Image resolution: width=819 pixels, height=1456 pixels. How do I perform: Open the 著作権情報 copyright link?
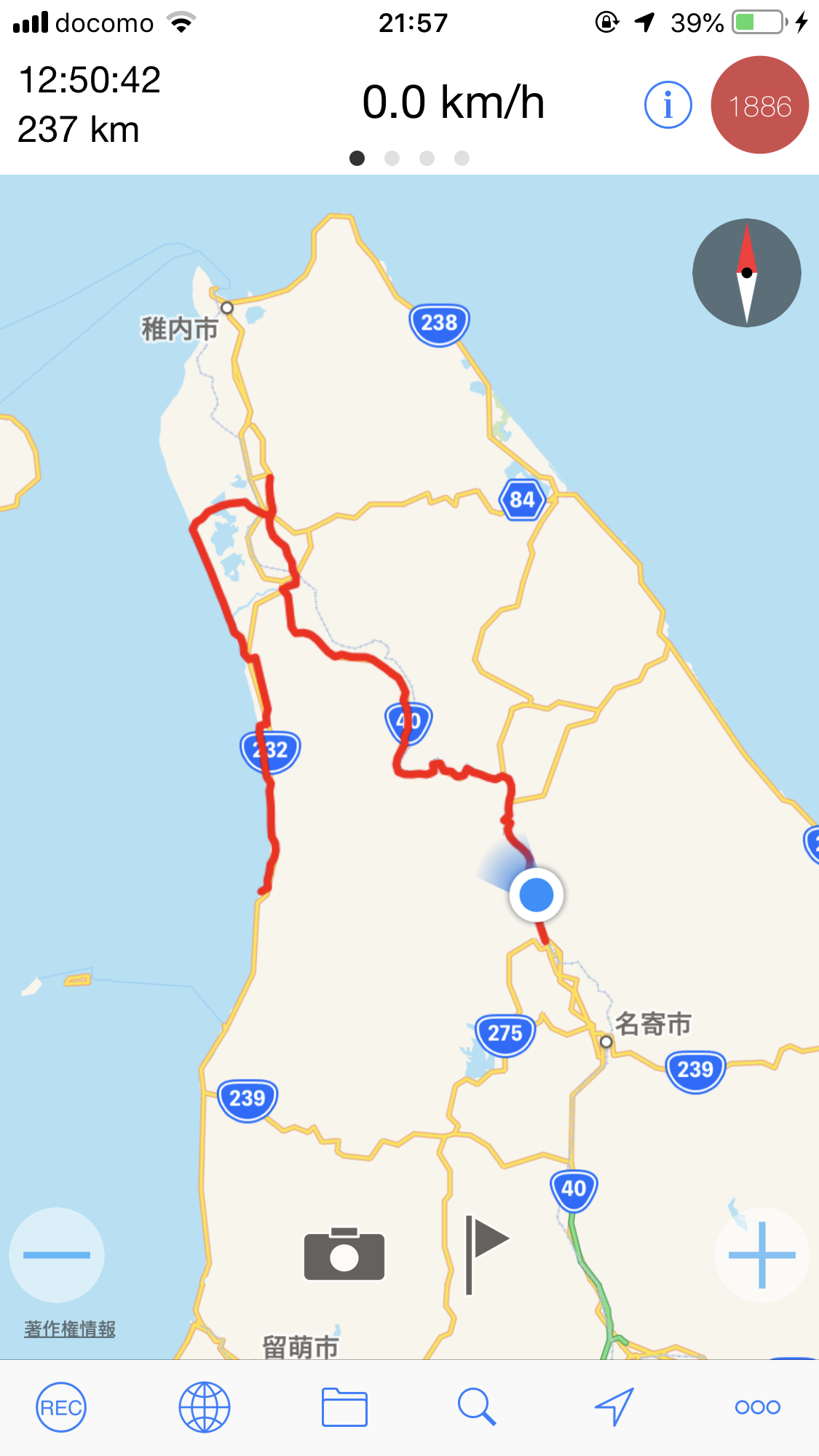[x=70, y=1329]
